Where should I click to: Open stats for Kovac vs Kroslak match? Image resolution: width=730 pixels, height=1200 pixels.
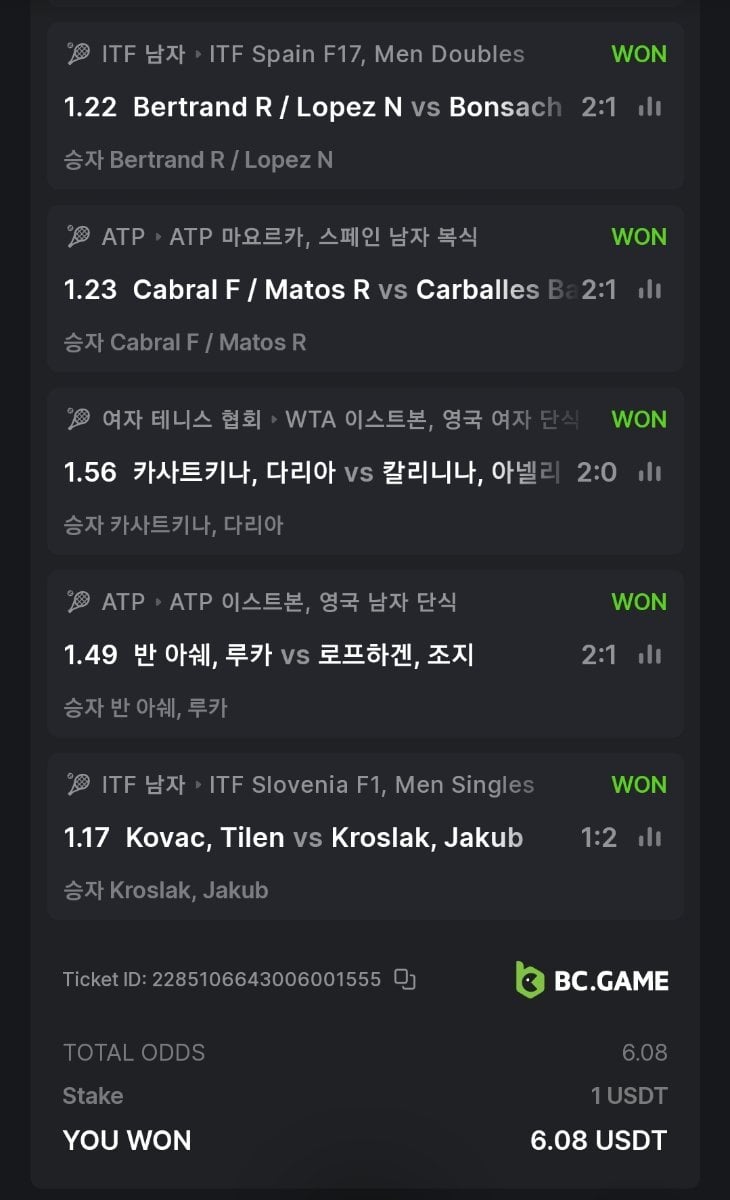point(650,837)
